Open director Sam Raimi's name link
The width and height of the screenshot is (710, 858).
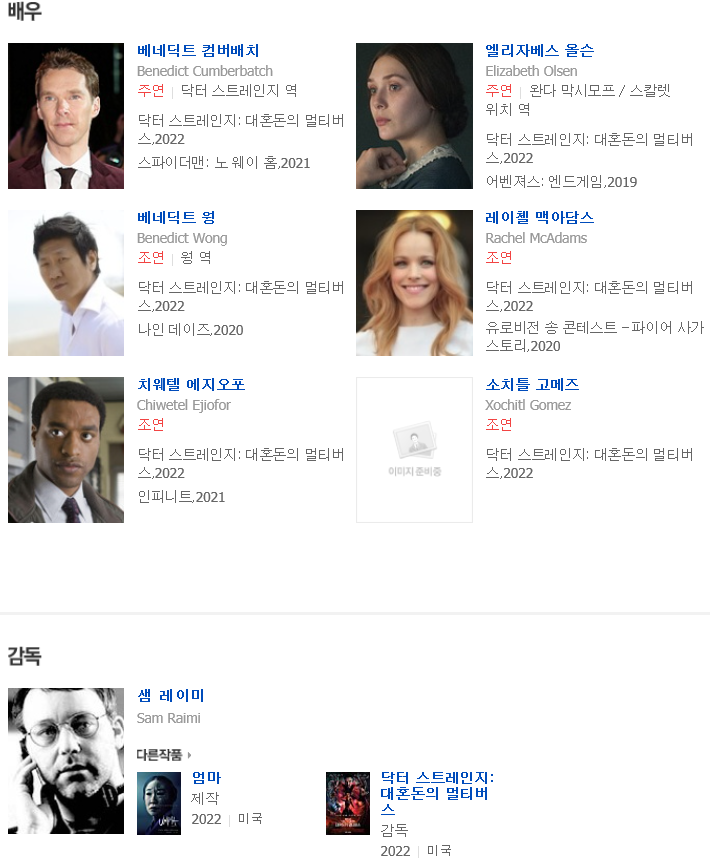[171, 695]
